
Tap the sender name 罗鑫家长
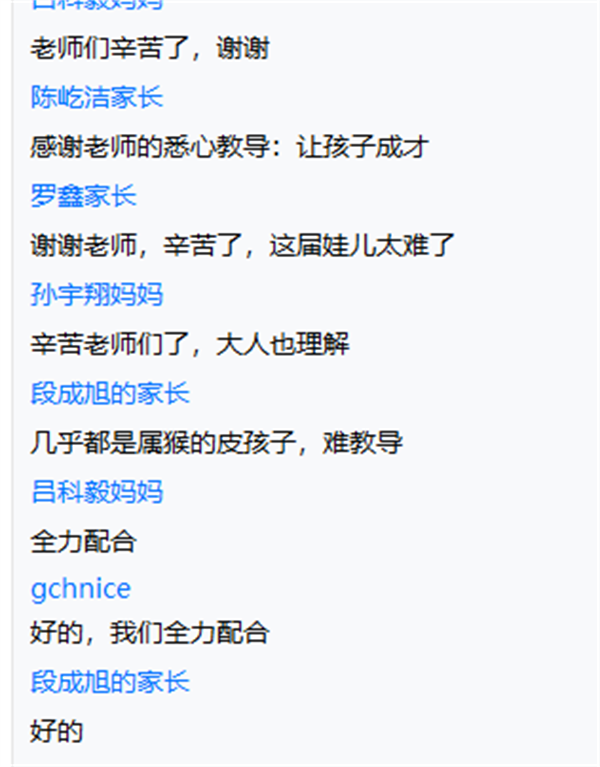click(83, 196)
